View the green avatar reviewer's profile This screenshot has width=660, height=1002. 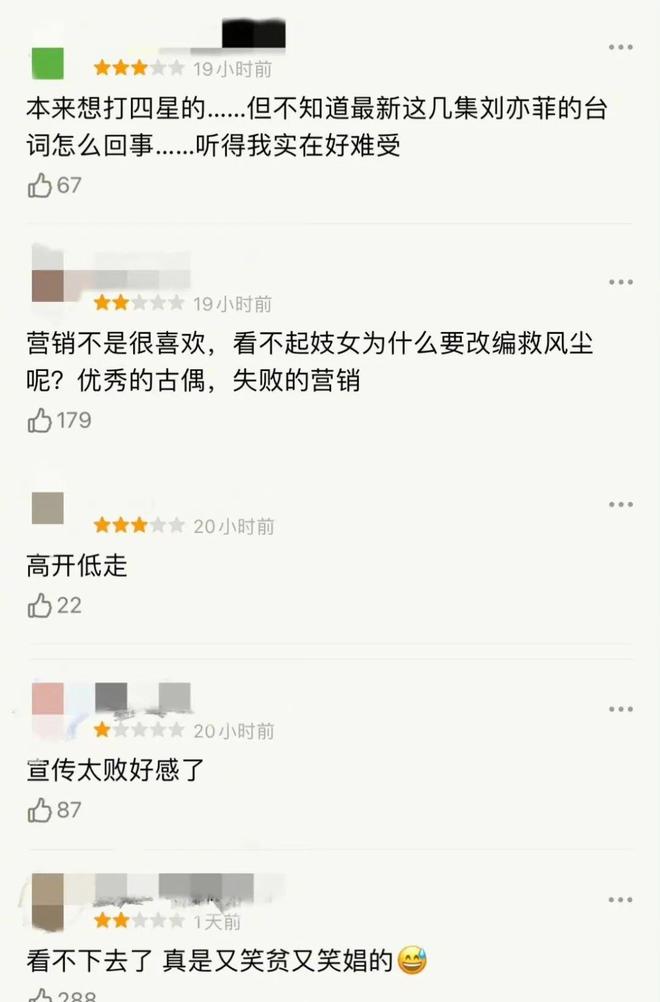coord(48,62)
